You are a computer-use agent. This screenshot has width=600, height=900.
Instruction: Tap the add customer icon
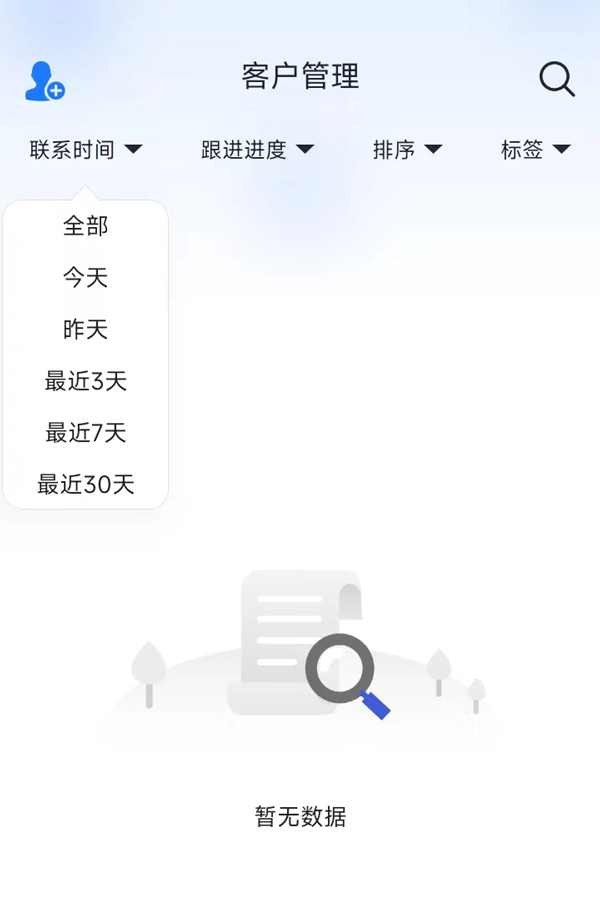tap(44, 81)
